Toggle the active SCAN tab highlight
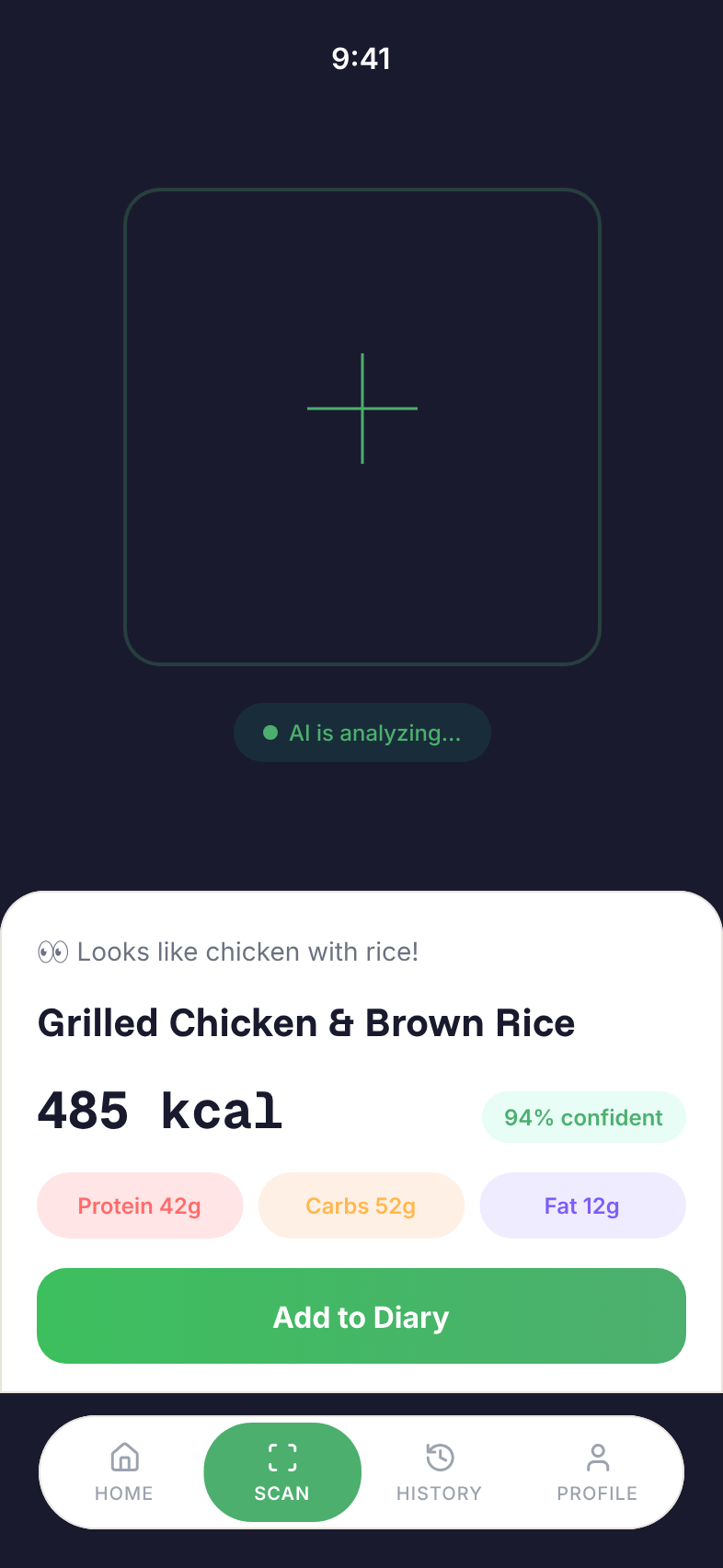 [282, 1472]
